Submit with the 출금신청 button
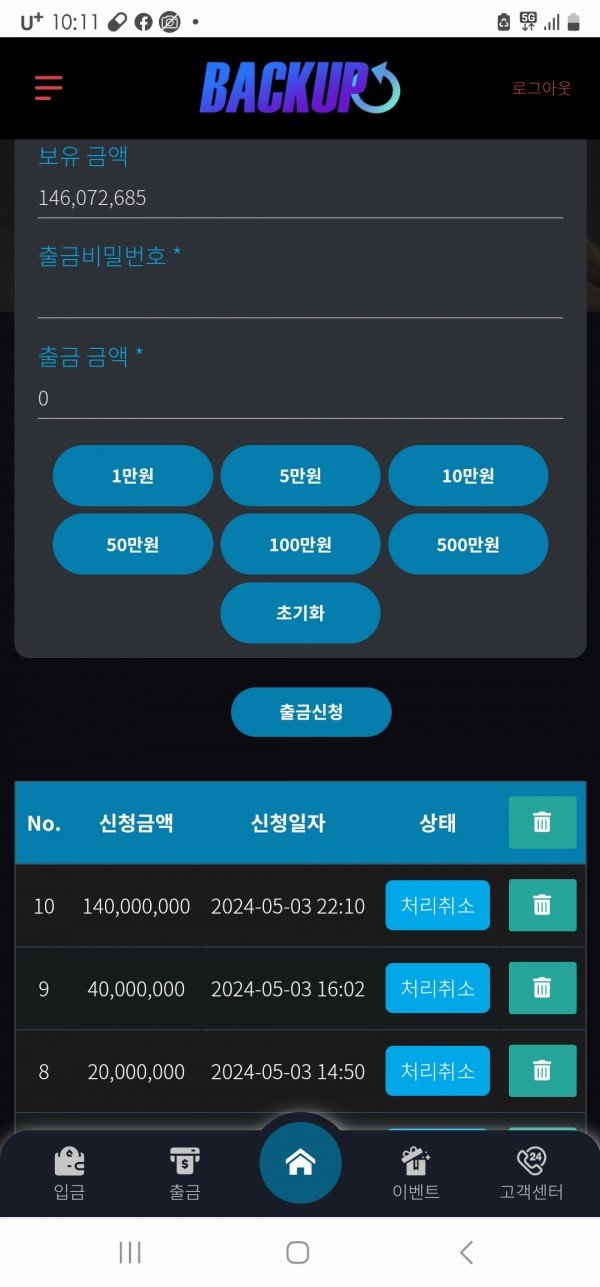 311,712
